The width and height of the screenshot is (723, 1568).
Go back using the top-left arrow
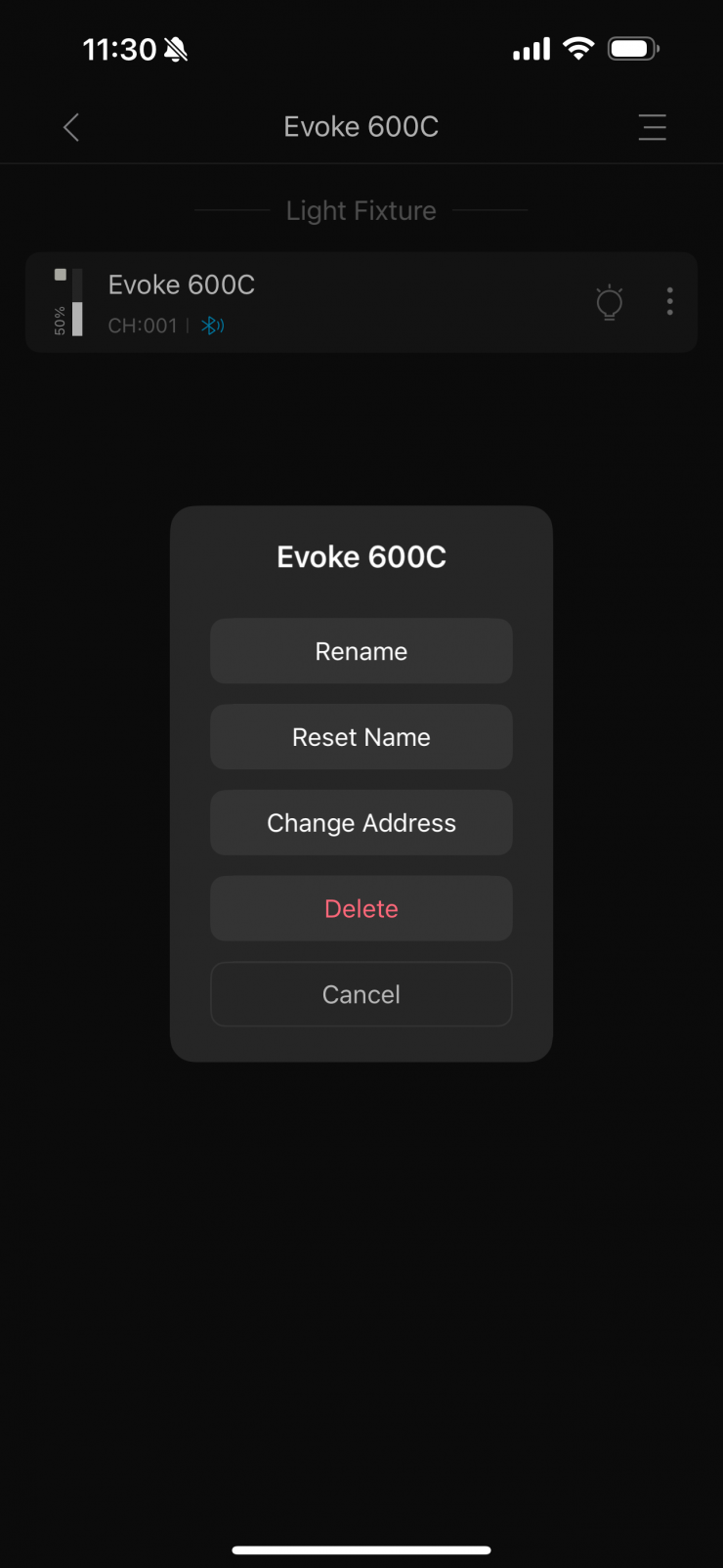[x=70, y=127]
